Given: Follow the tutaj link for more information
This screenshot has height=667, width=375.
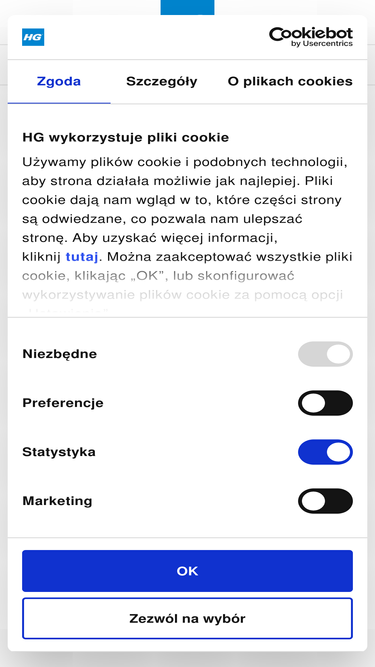Looking at the screenshot, I should pyautogui.click(x=82, y=257).
